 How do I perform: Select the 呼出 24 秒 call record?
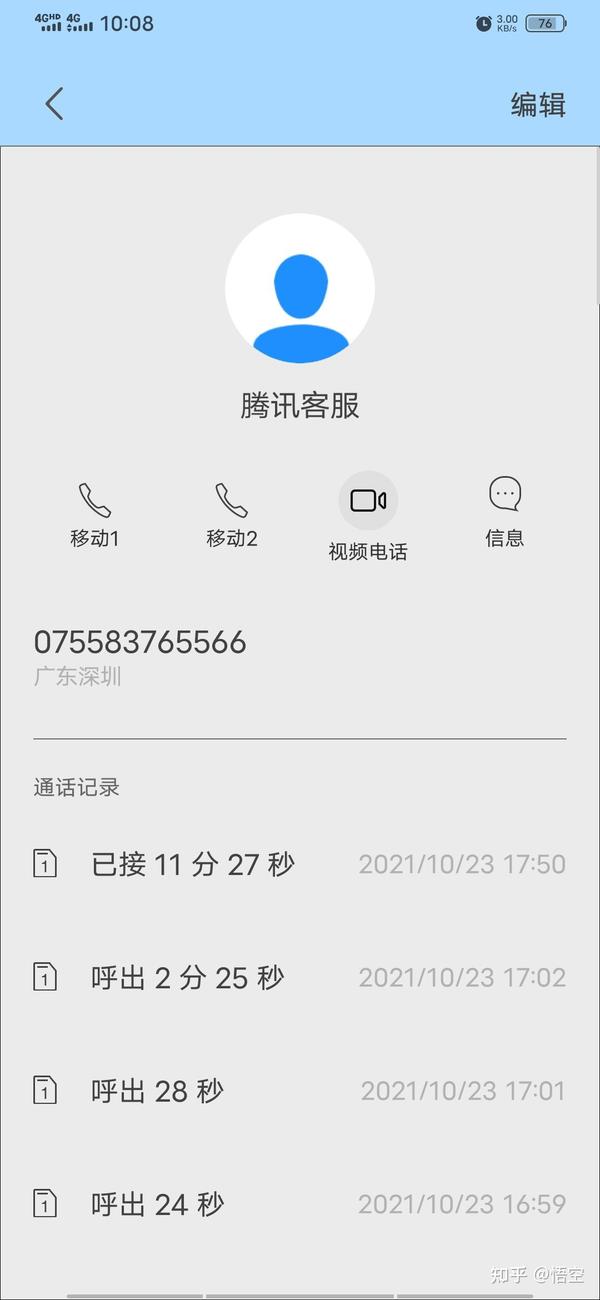(300, 1204)
